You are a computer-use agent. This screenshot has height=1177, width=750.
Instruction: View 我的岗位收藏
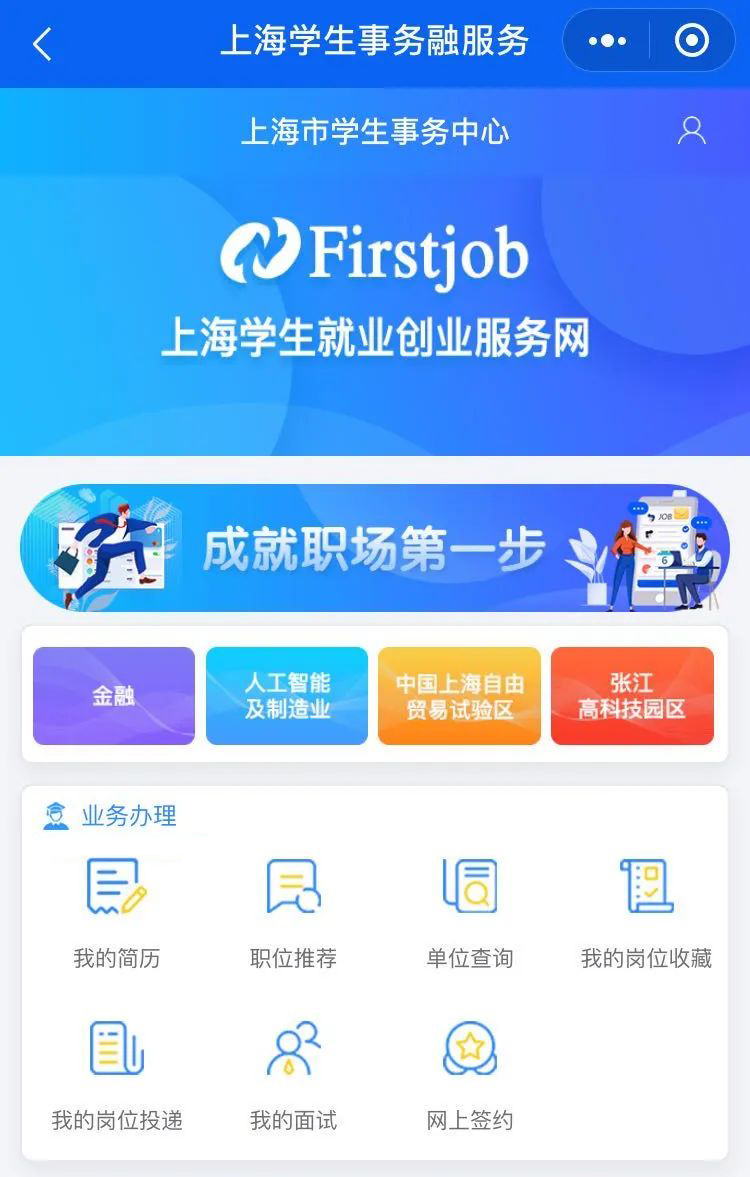(646, 912)
